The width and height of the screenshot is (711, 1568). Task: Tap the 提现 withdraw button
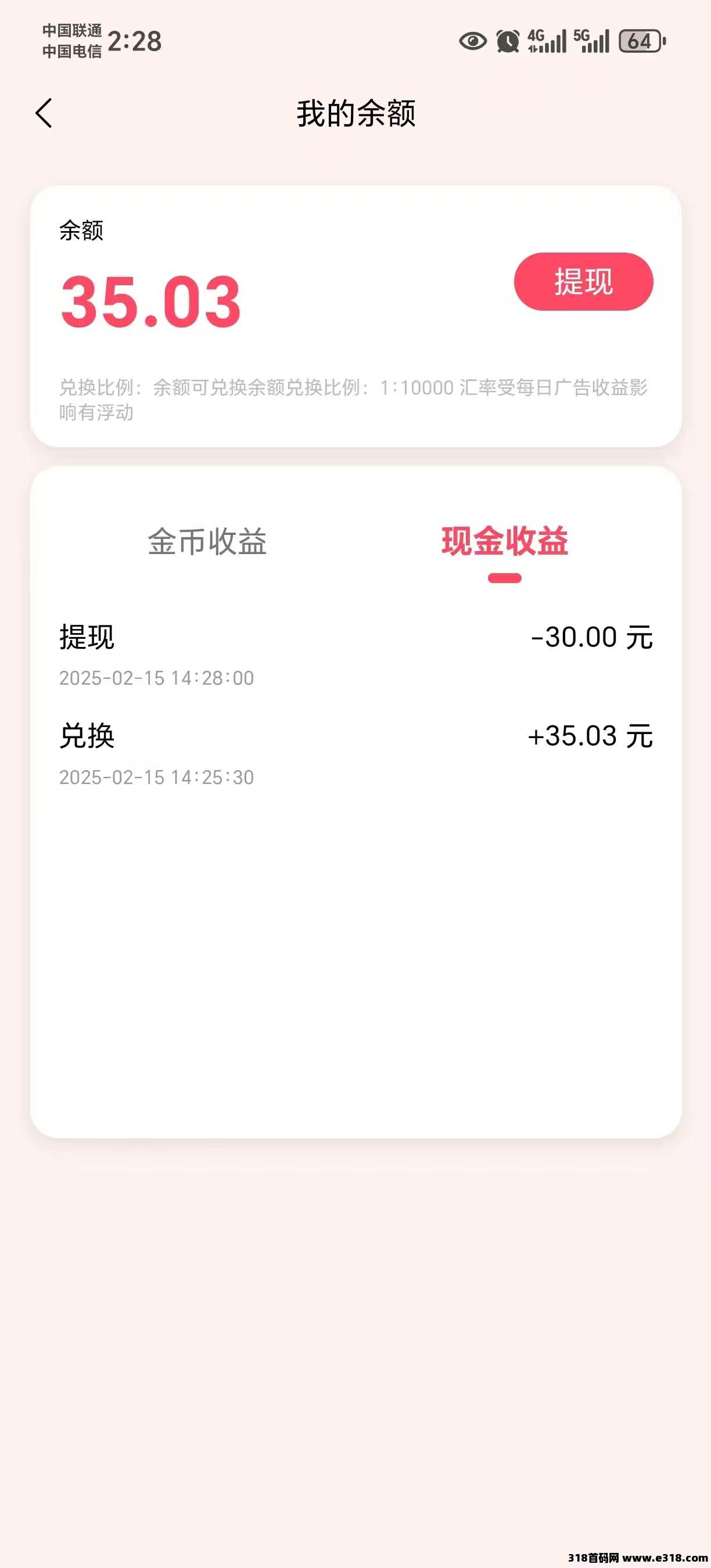tap(583, 282)
